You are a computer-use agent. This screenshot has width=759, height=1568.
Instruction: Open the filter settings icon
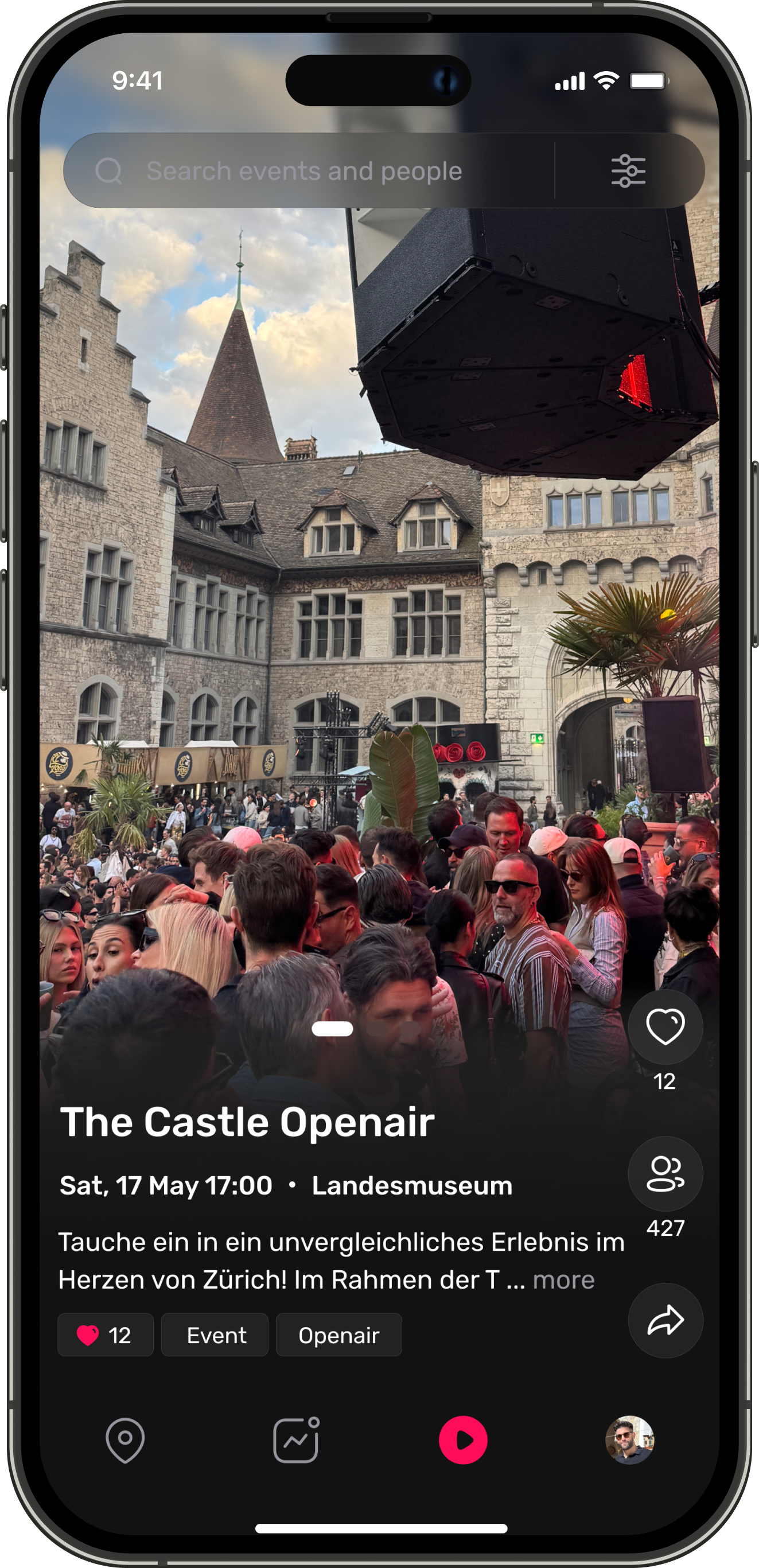point(628,171)
